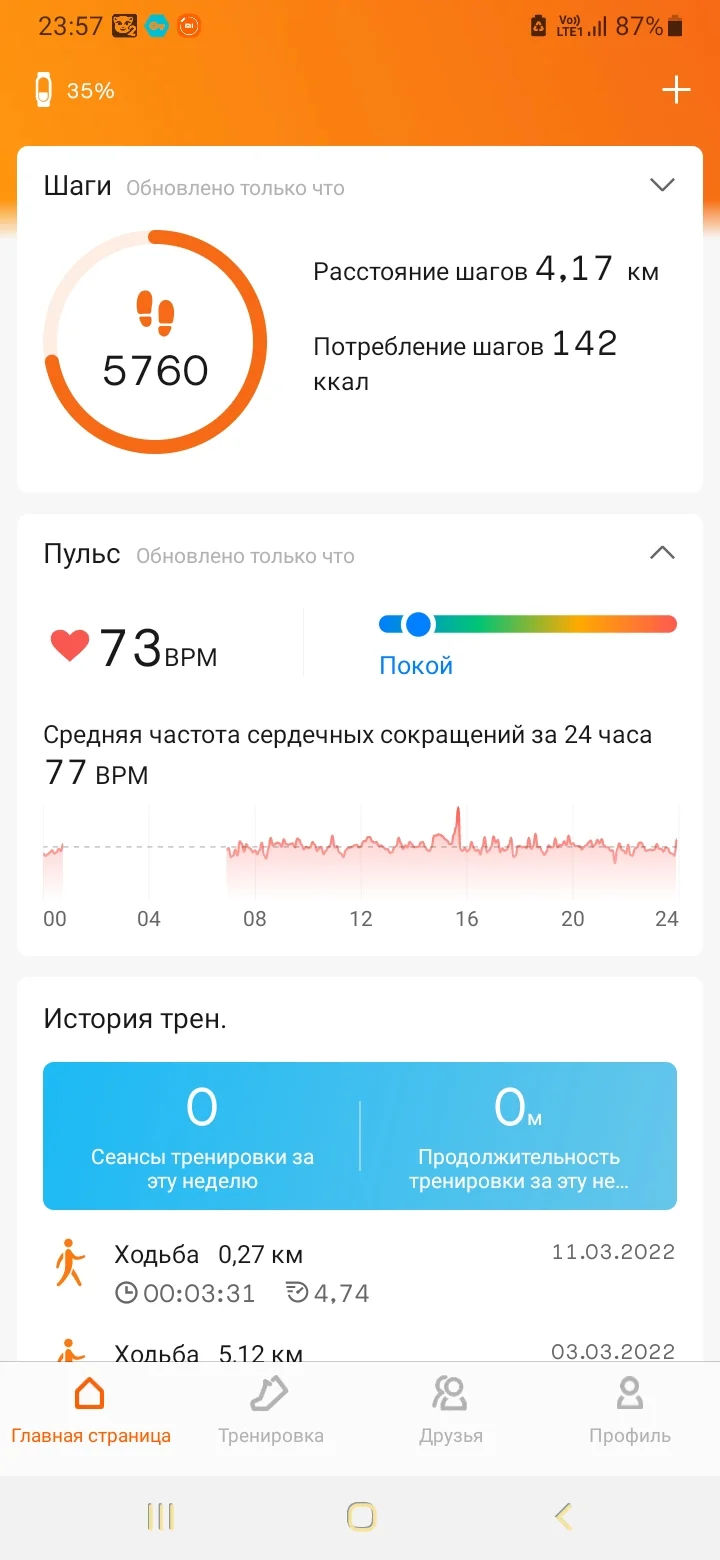Tap the plus icon to add a device
This screenshot has width=720, height=1560.
pyautogui.click(x=676, y=89)
